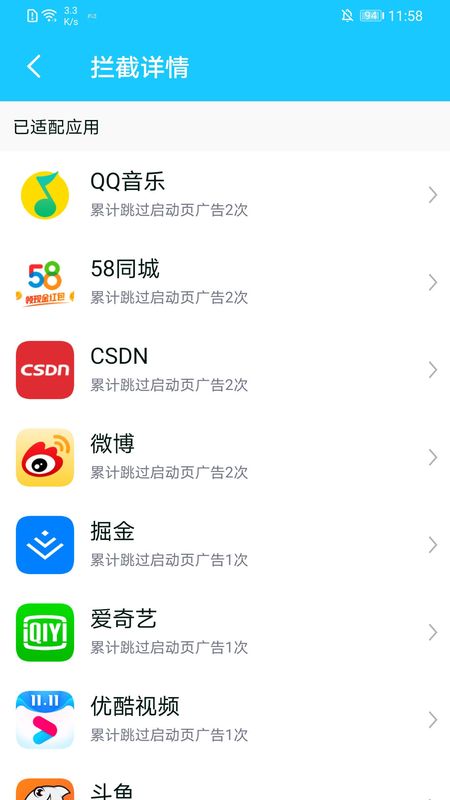
Task: Tap the 爱奇艺 list item
Action: [225, 632]
